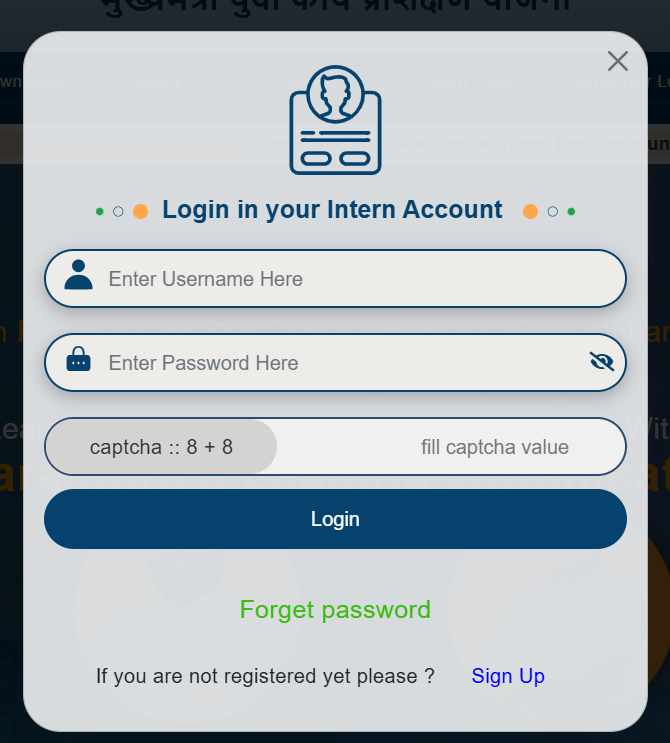Close the intern login dialog
Viewport: 670px width, 743px height.
tap(617, 61)
